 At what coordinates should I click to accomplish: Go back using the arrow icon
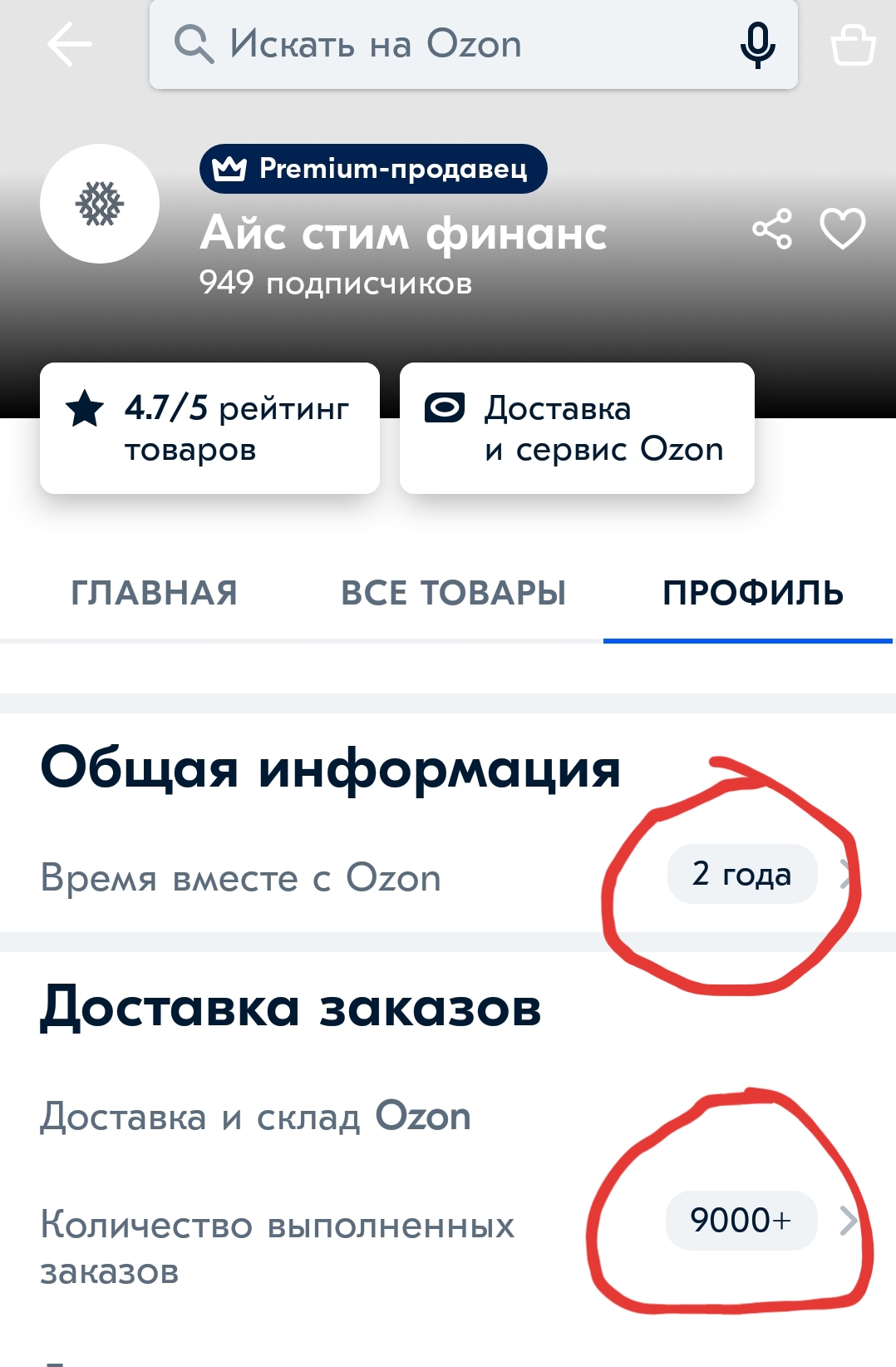(x=69, y=44)
